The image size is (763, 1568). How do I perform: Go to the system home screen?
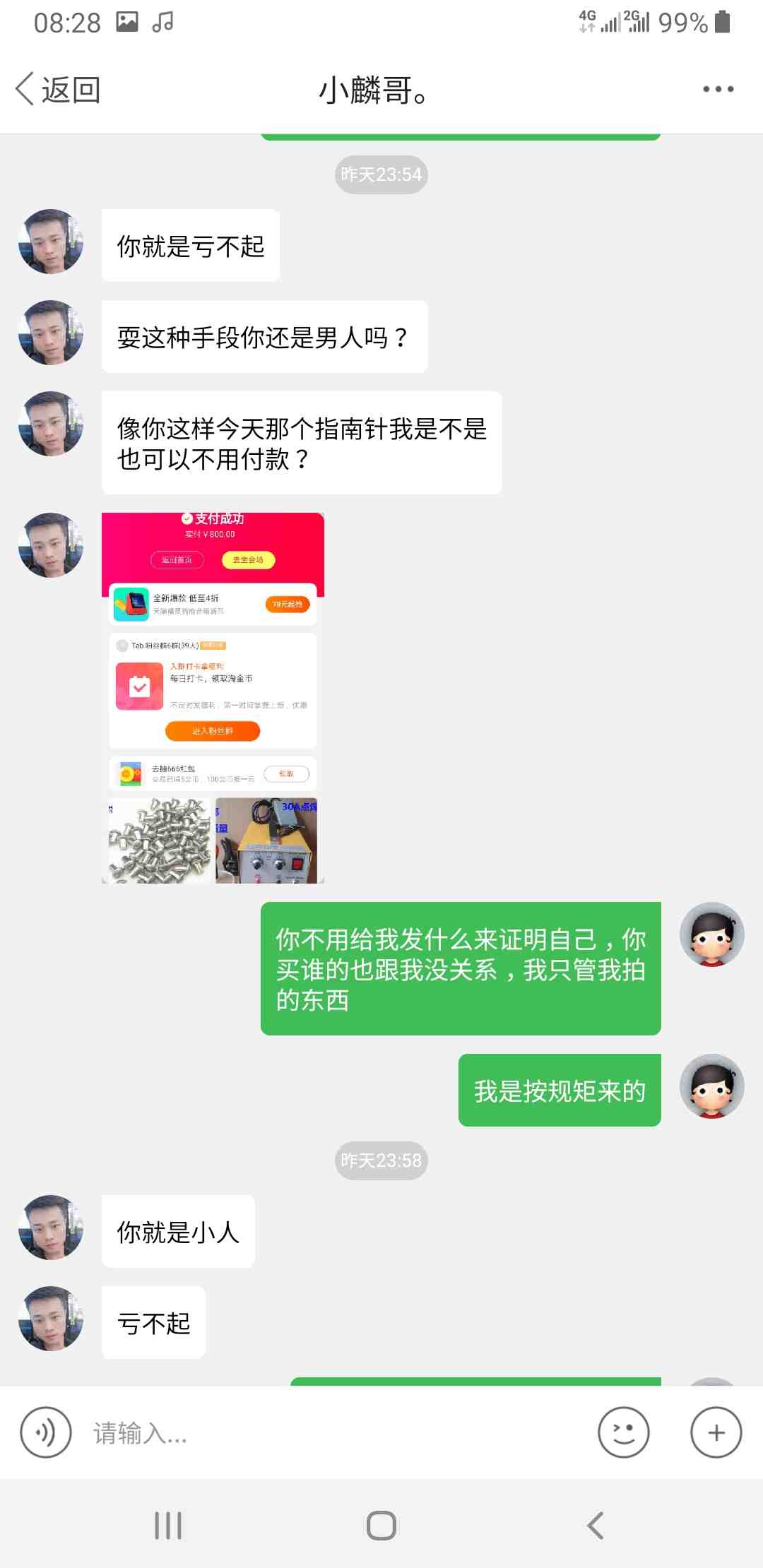pos(381,1526)
